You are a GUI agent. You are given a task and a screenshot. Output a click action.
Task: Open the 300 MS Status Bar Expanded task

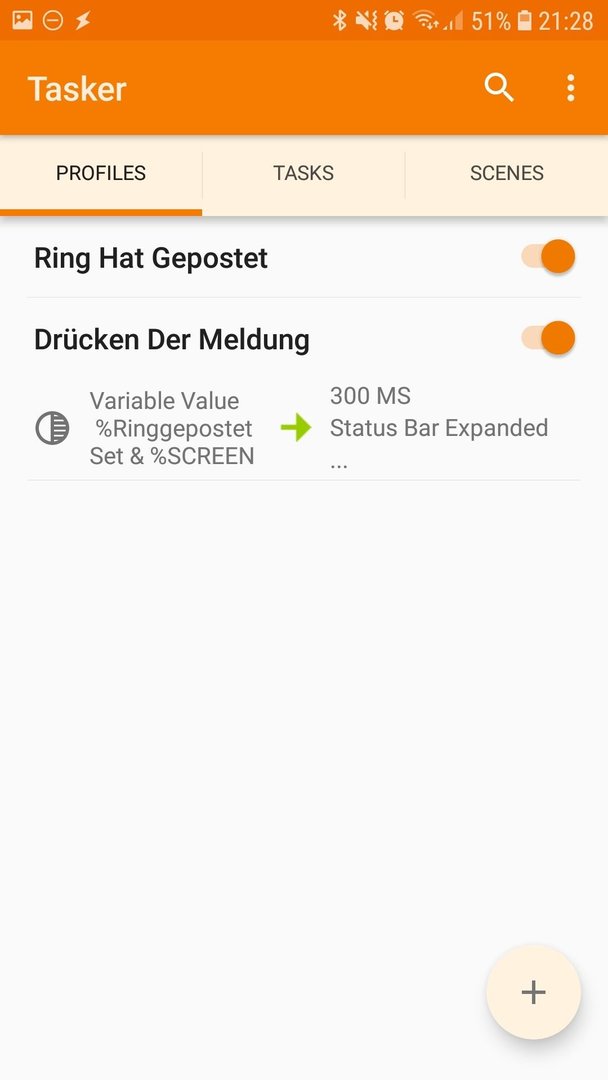[x=439, y=428]
